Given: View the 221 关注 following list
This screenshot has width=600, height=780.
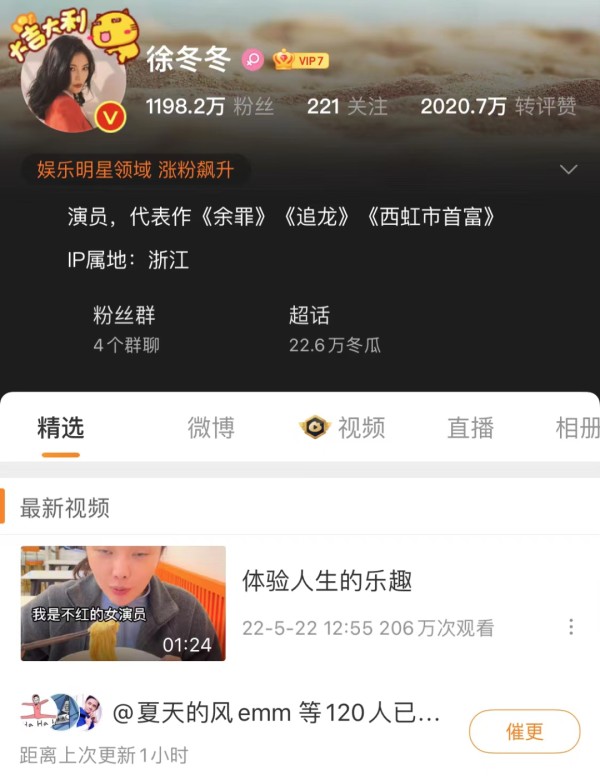Looking at the screenshot, I should click(347, 106).
